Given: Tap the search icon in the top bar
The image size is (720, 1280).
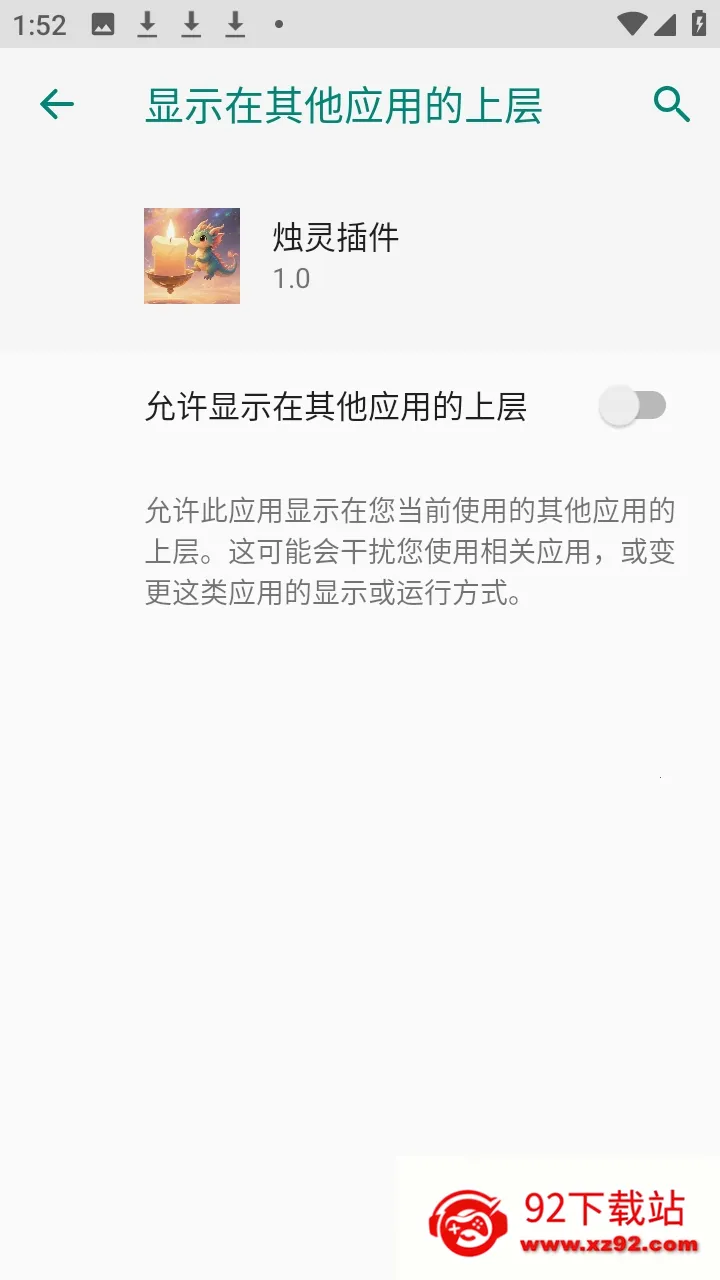Looking at the screenshot, I should (x=670, y=104).
